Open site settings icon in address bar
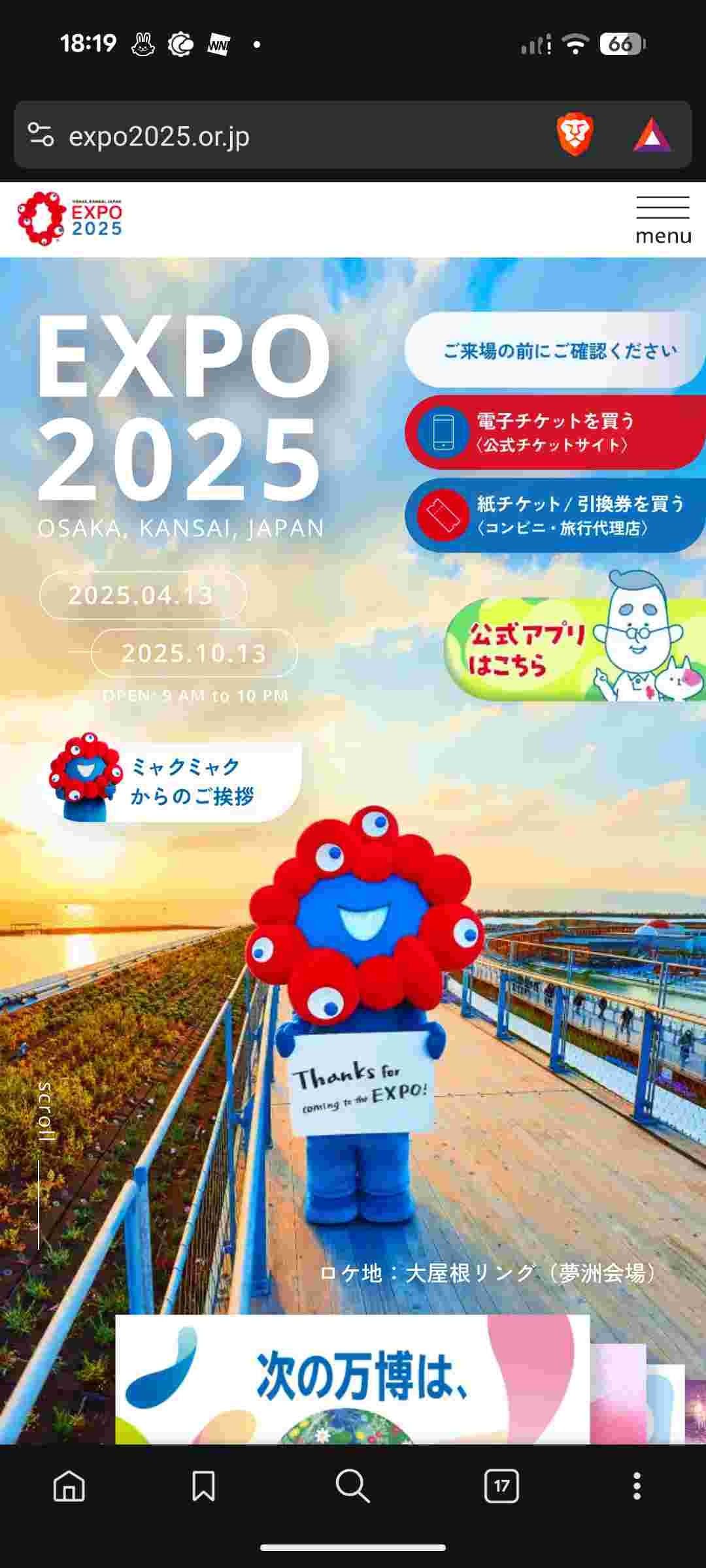Image resolution: width=706 pixels, height=1568 pixels. pyautogui.click(x=41, y=135)
